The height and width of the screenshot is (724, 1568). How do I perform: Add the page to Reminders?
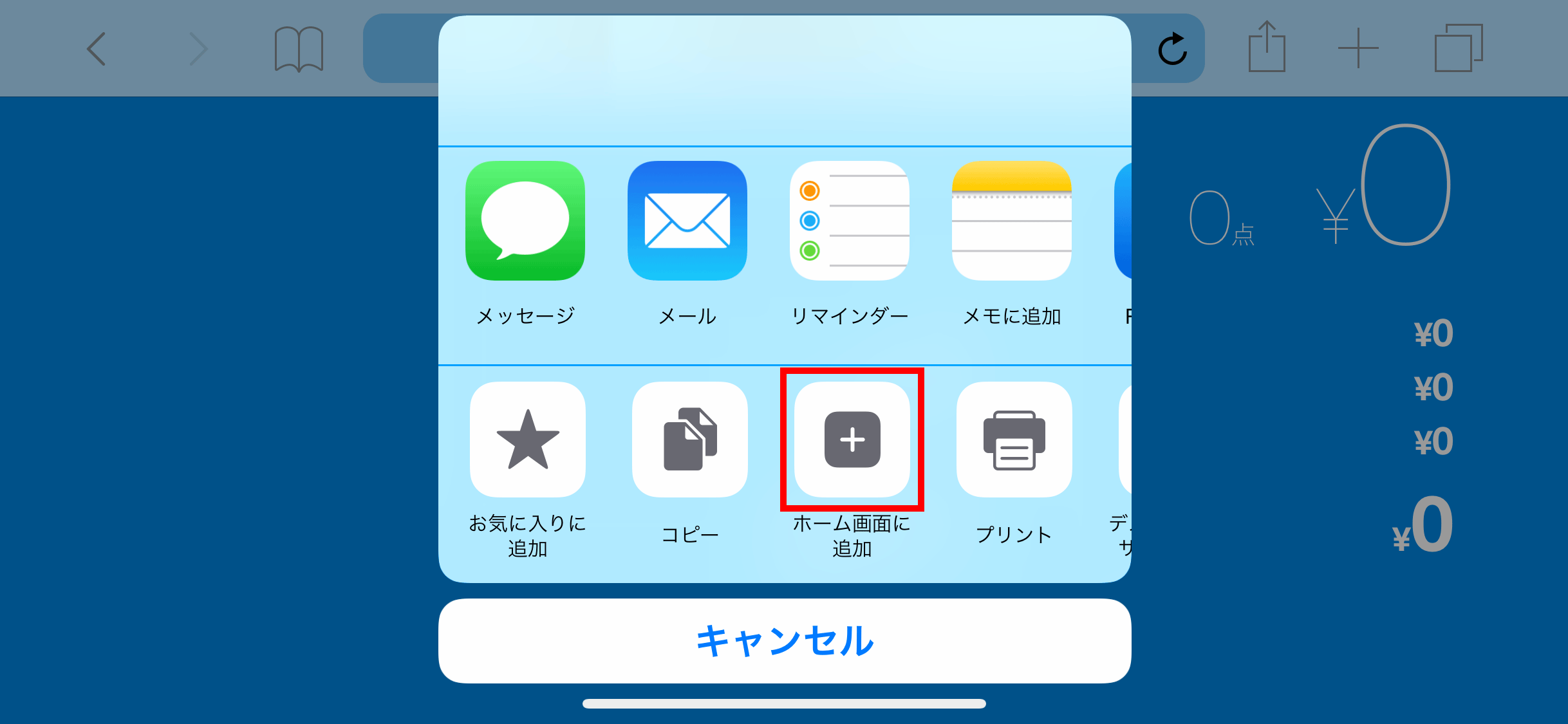[849, 221]
